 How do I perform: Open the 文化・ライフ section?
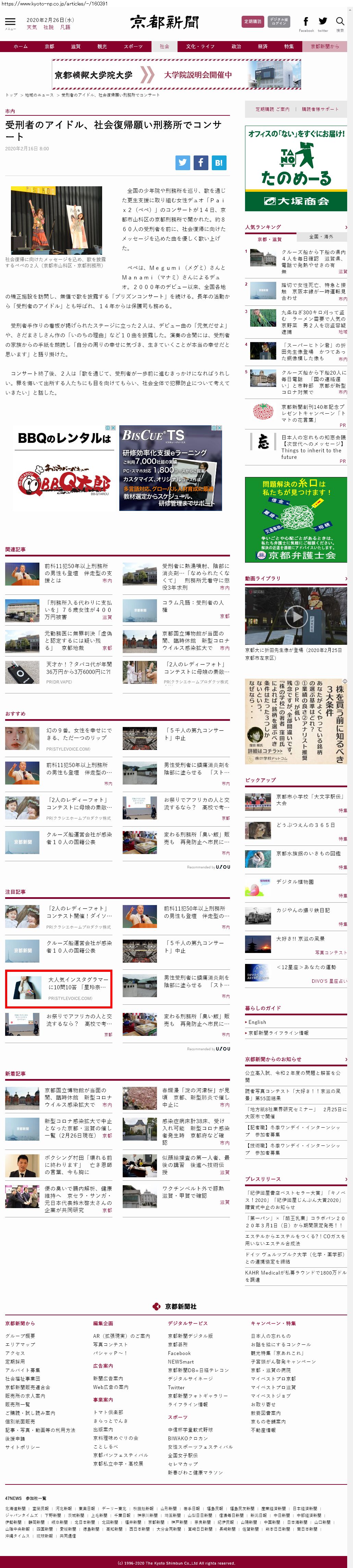[x=200, y=46]
